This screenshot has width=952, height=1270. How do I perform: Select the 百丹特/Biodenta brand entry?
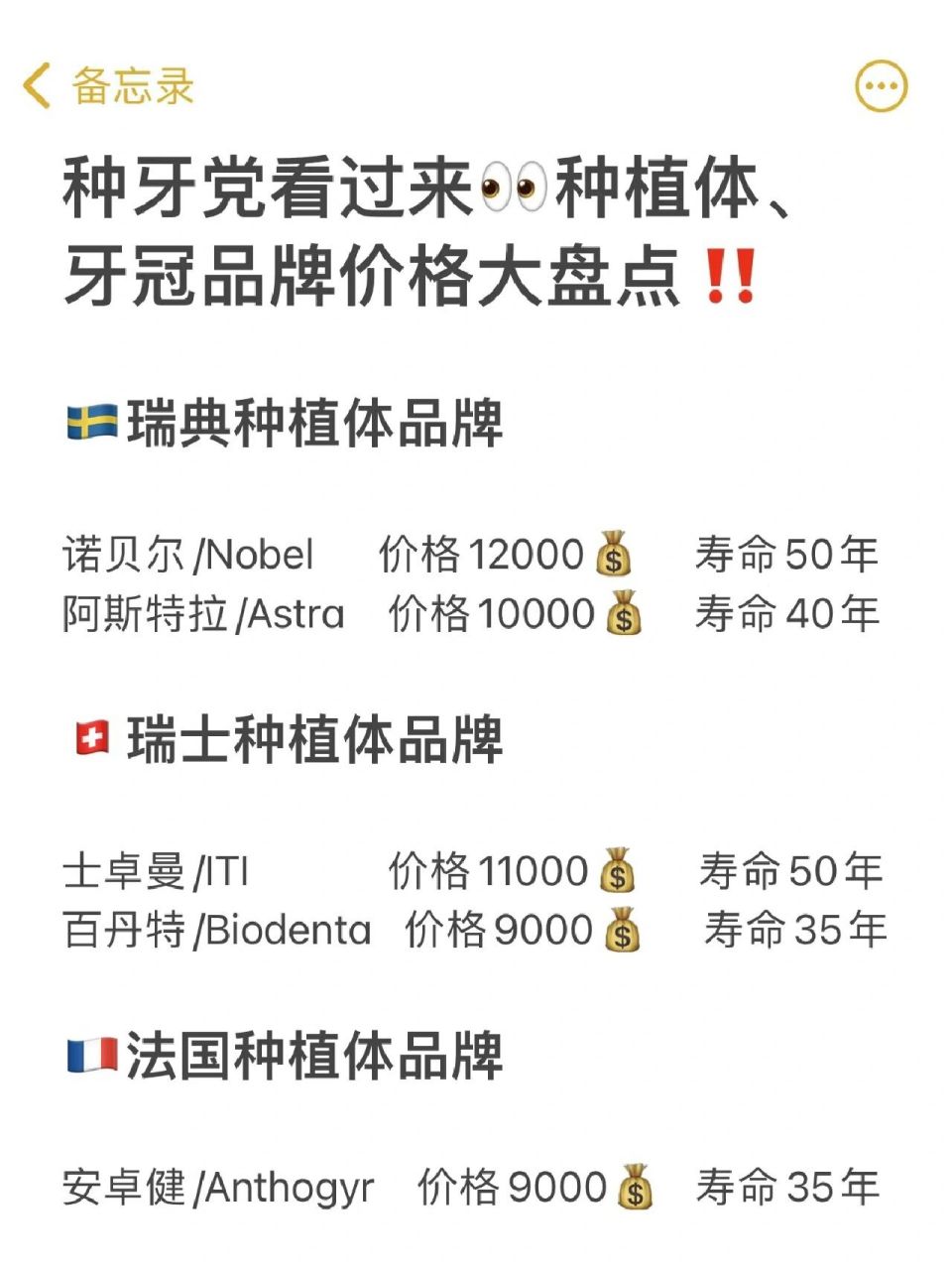pyautogui.click(x=218, y=931)
